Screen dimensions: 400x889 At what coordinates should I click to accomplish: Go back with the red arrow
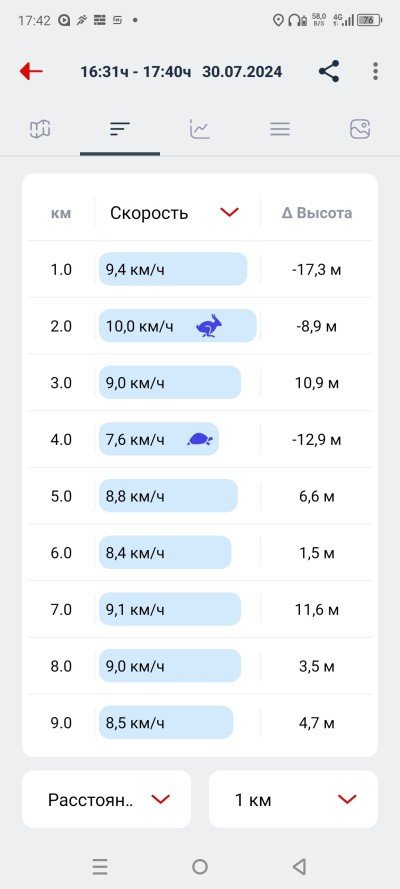pos(31,71)
